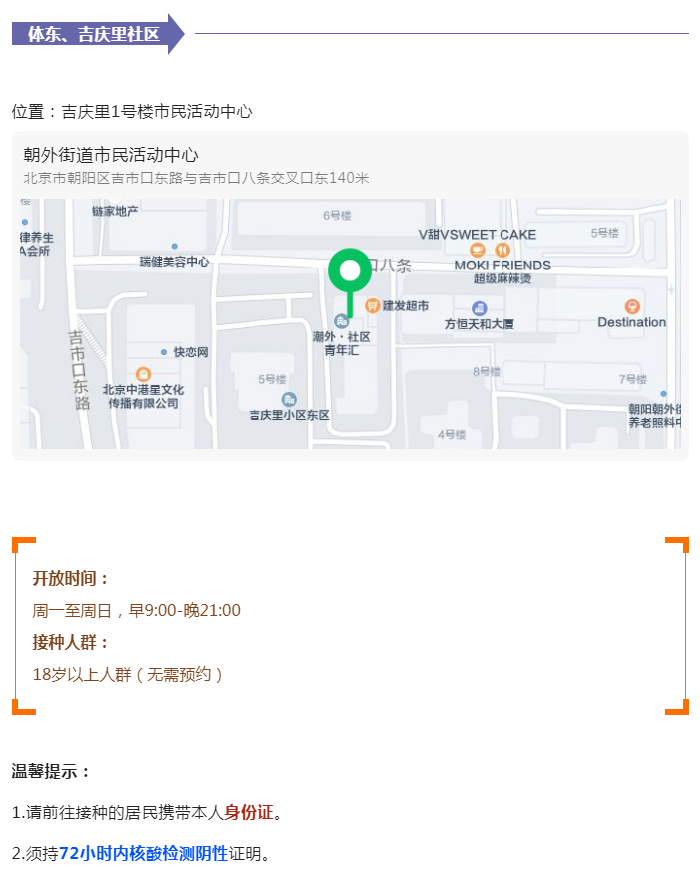
Task: Open the 朝外街道市民活动中心 map location card
Action: pyautogui.click(x=111, y=156)
